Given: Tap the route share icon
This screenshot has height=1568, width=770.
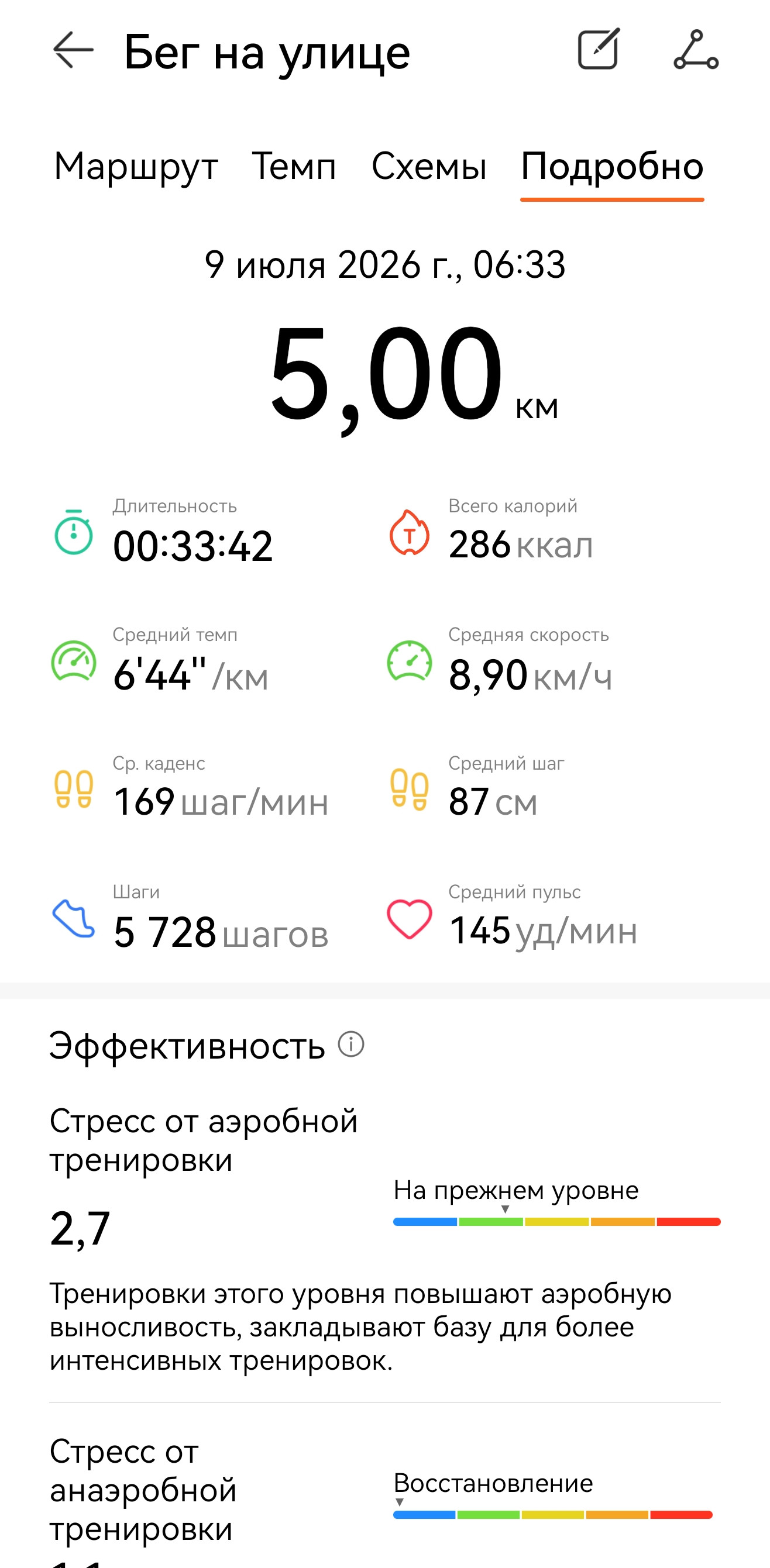Looking at the screenshot, I should pos(696,49).
